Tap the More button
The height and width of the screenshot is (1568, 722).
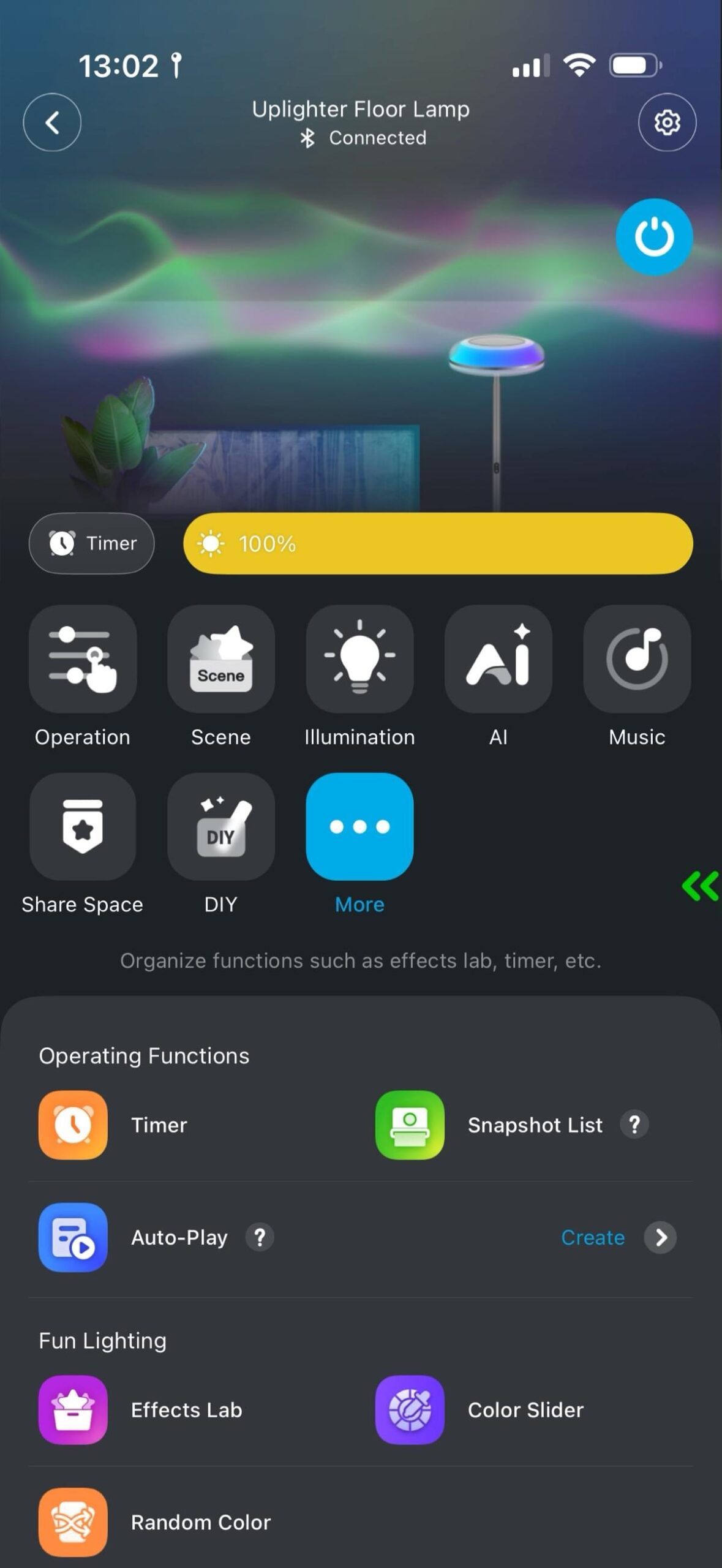pos(359,844)
